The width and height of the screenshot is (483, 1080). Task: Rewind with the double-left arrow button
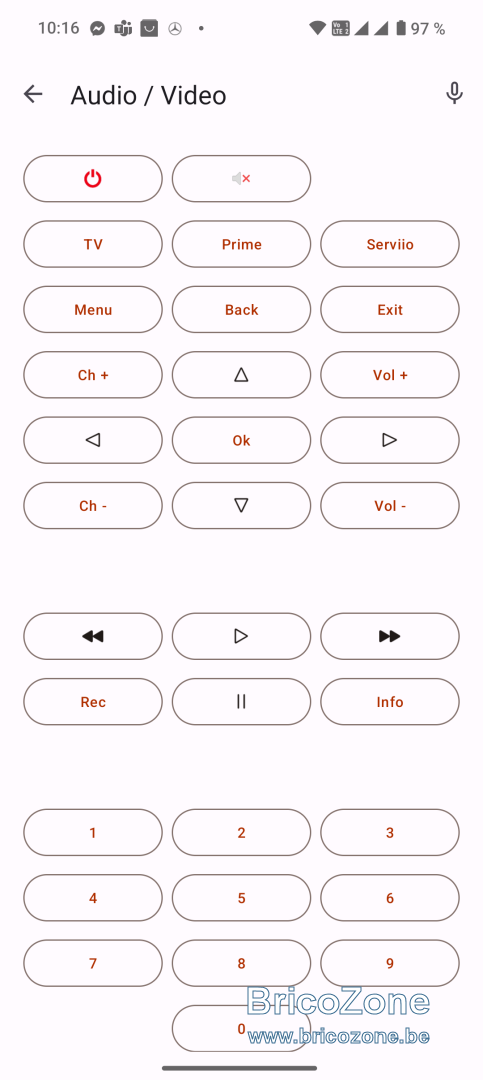(93, 636)
